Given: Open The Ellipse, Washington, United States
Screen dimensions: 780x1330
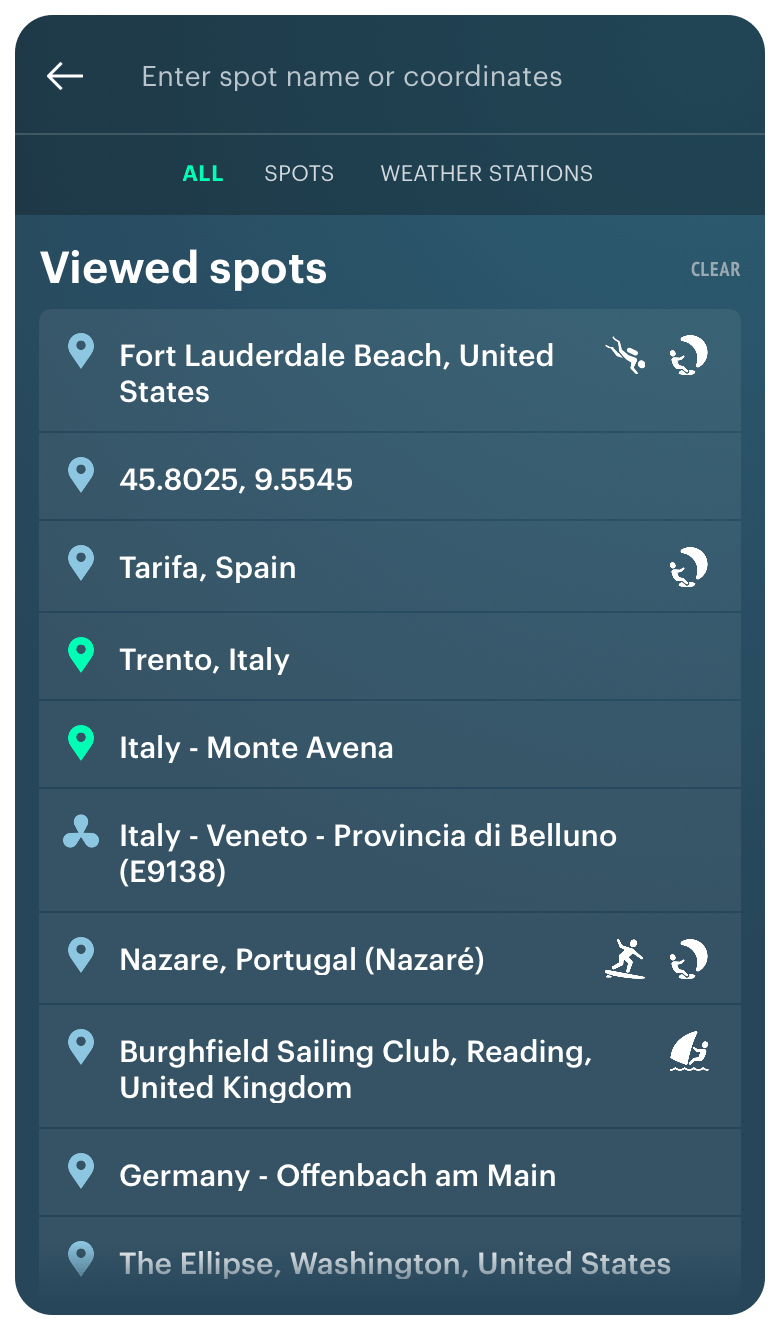Looking at the screenshot, I should coord(395,1263).
